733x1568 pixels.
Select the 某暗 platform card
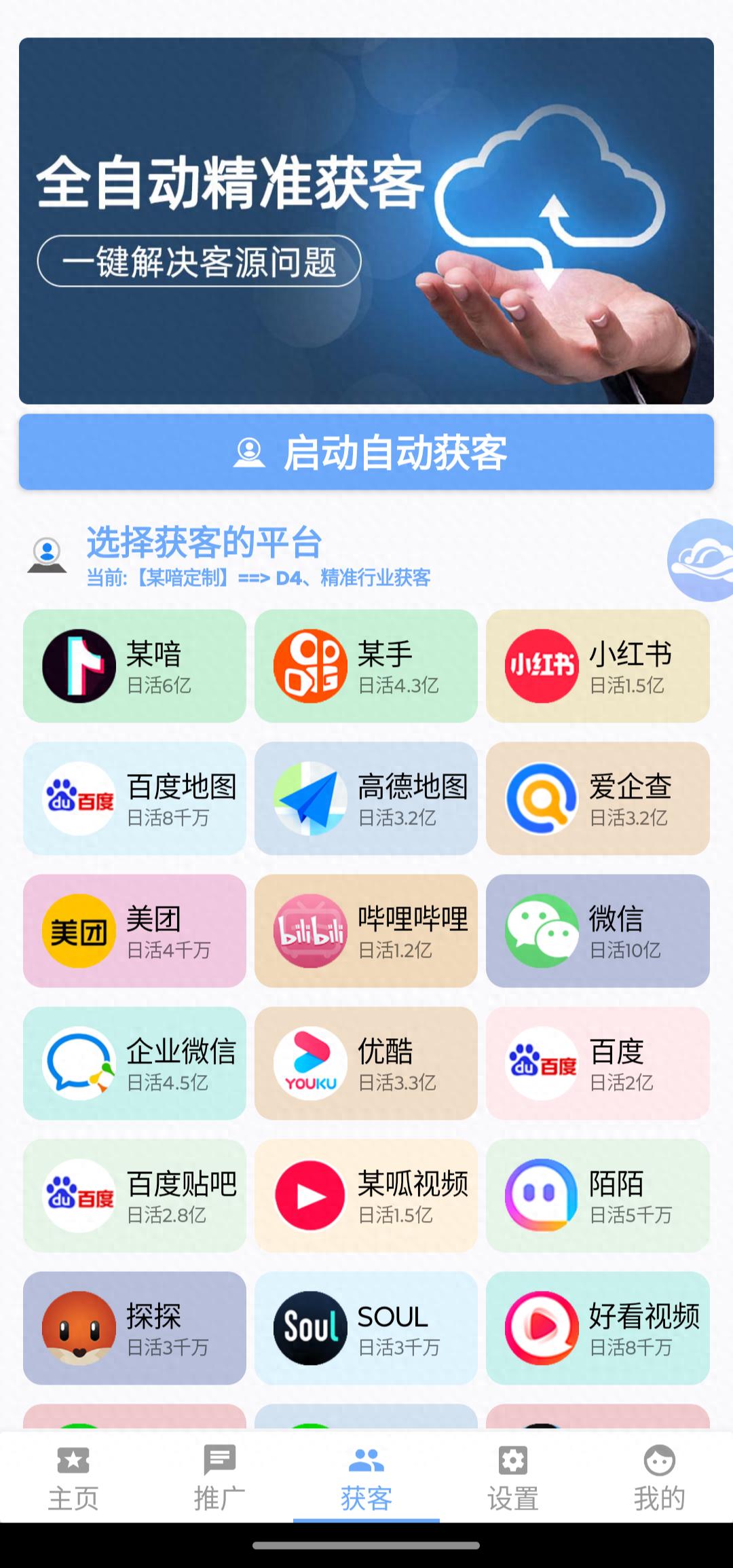coord(134,666)
